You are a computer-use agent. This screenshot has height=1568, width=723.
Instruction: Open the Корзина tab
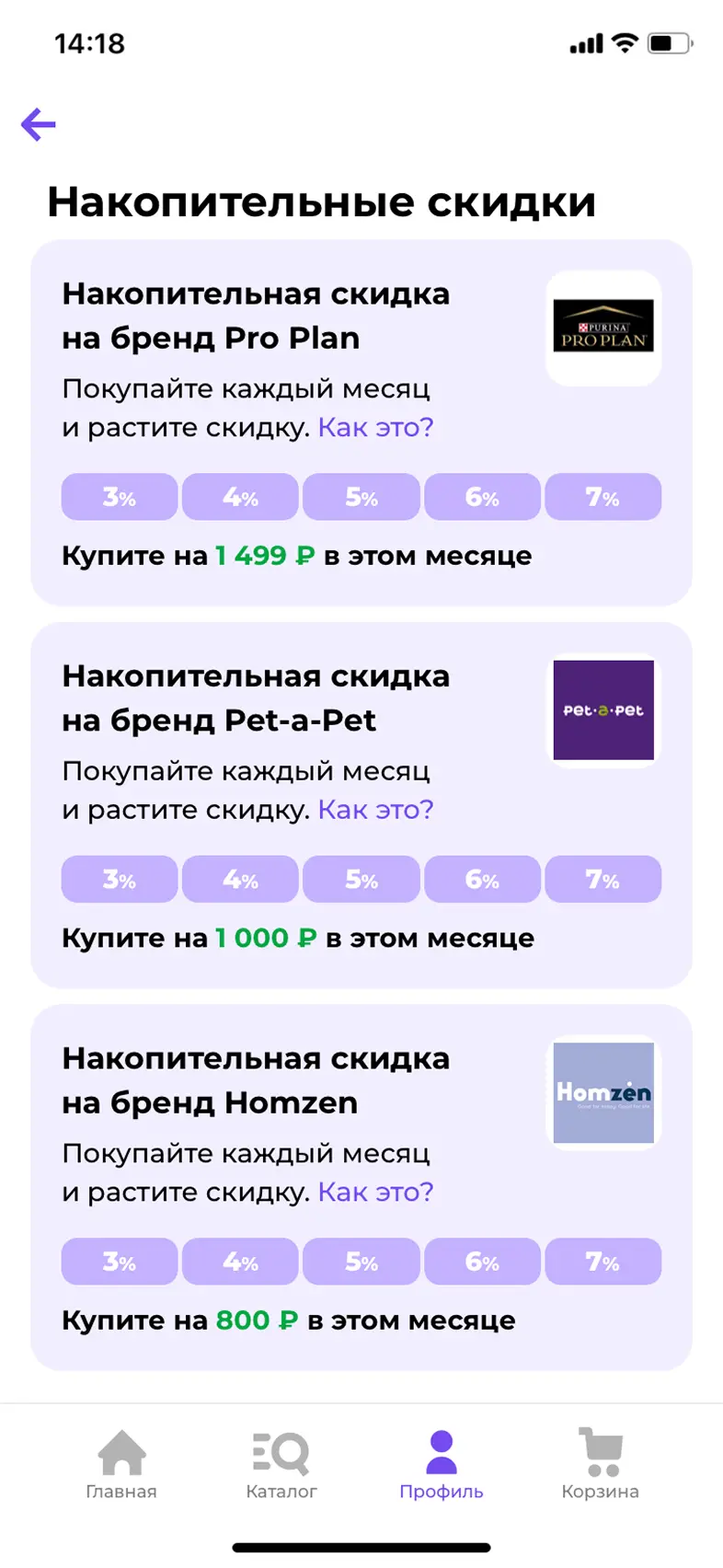click(x=600, y=1465)
